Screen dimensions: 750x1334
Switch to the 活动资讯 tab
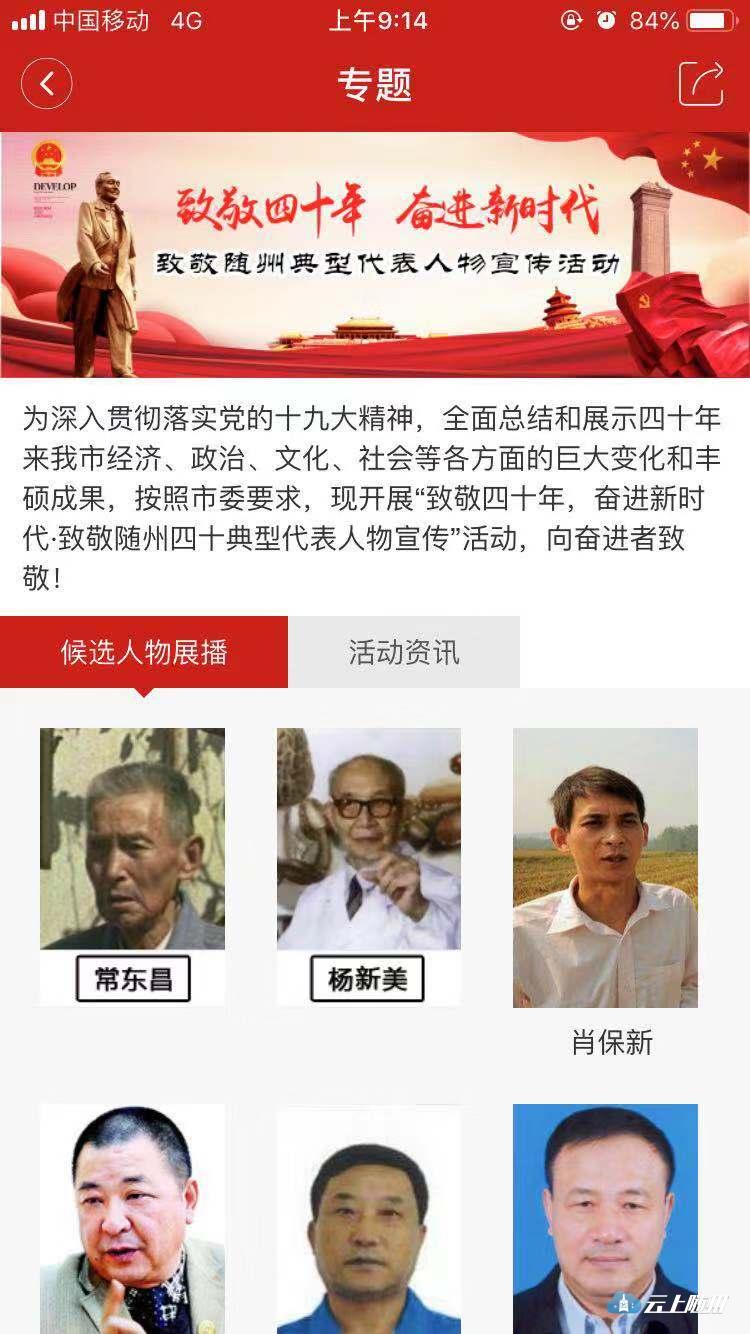pos(404,653)
